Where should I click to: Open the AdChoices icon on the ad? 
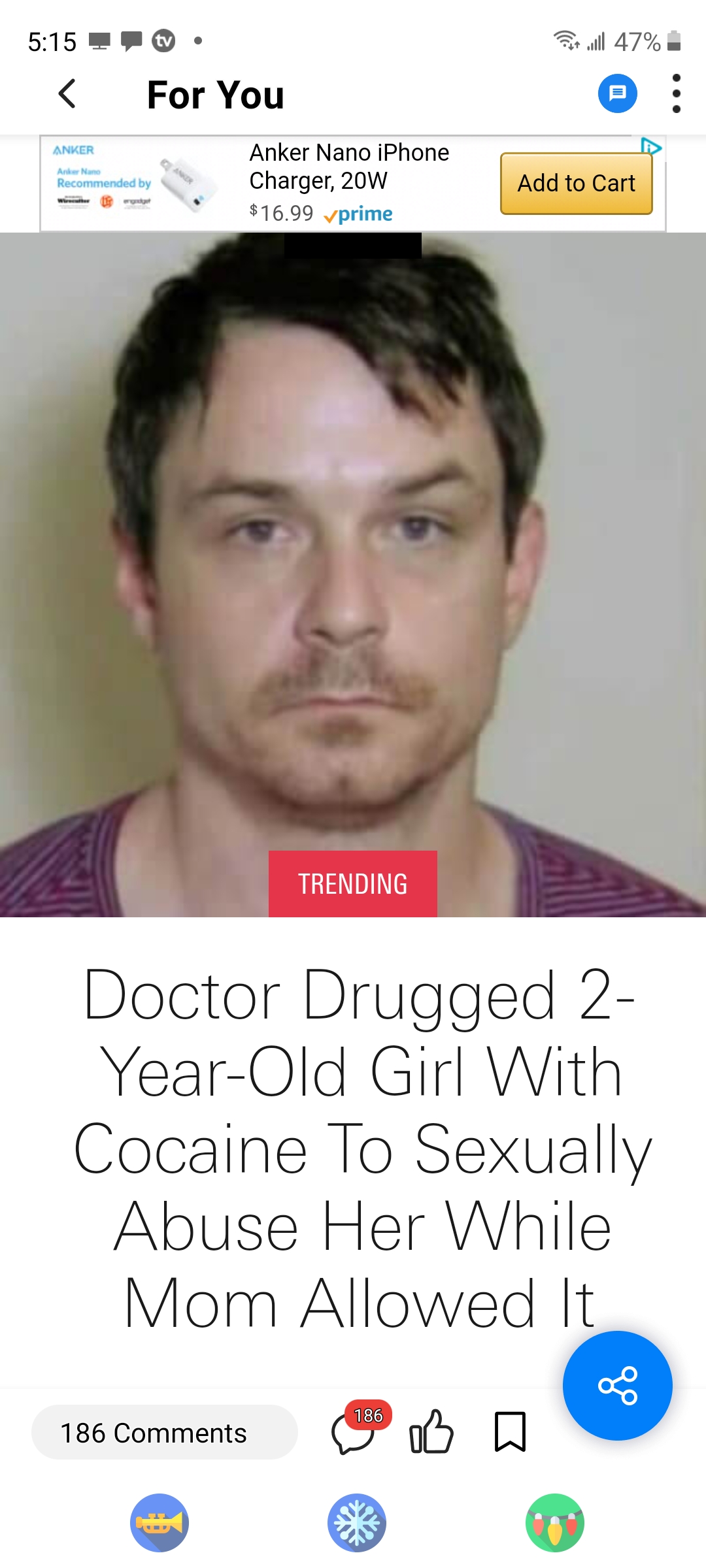click(x=651, y=146)
